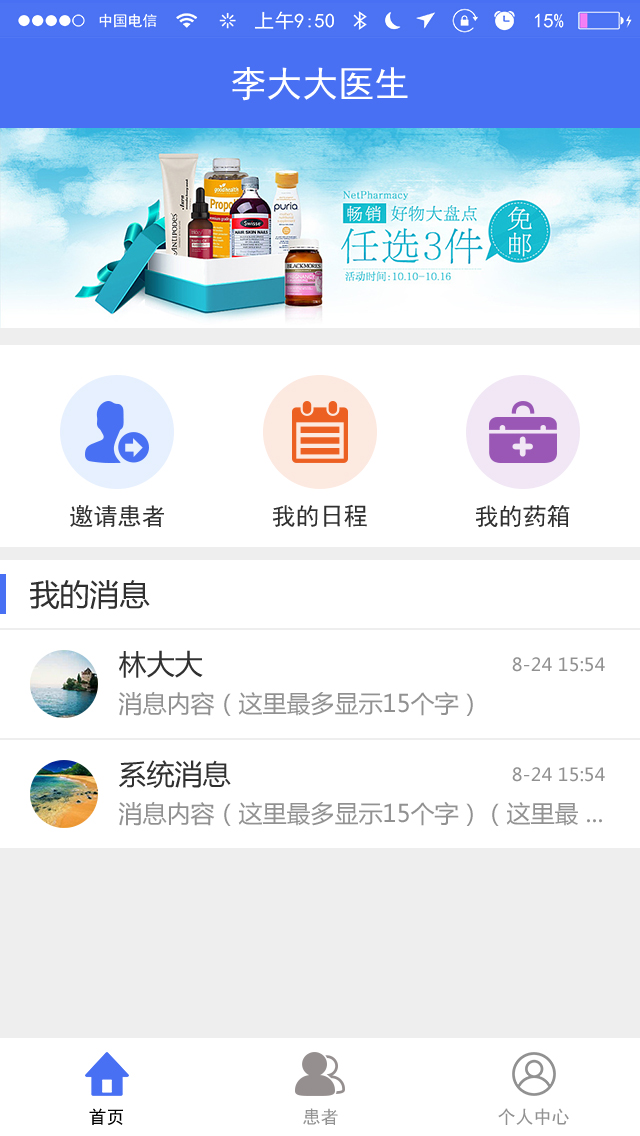Switch to the 个人中心 tab
640x1136 pixels.
point(533,1088)
